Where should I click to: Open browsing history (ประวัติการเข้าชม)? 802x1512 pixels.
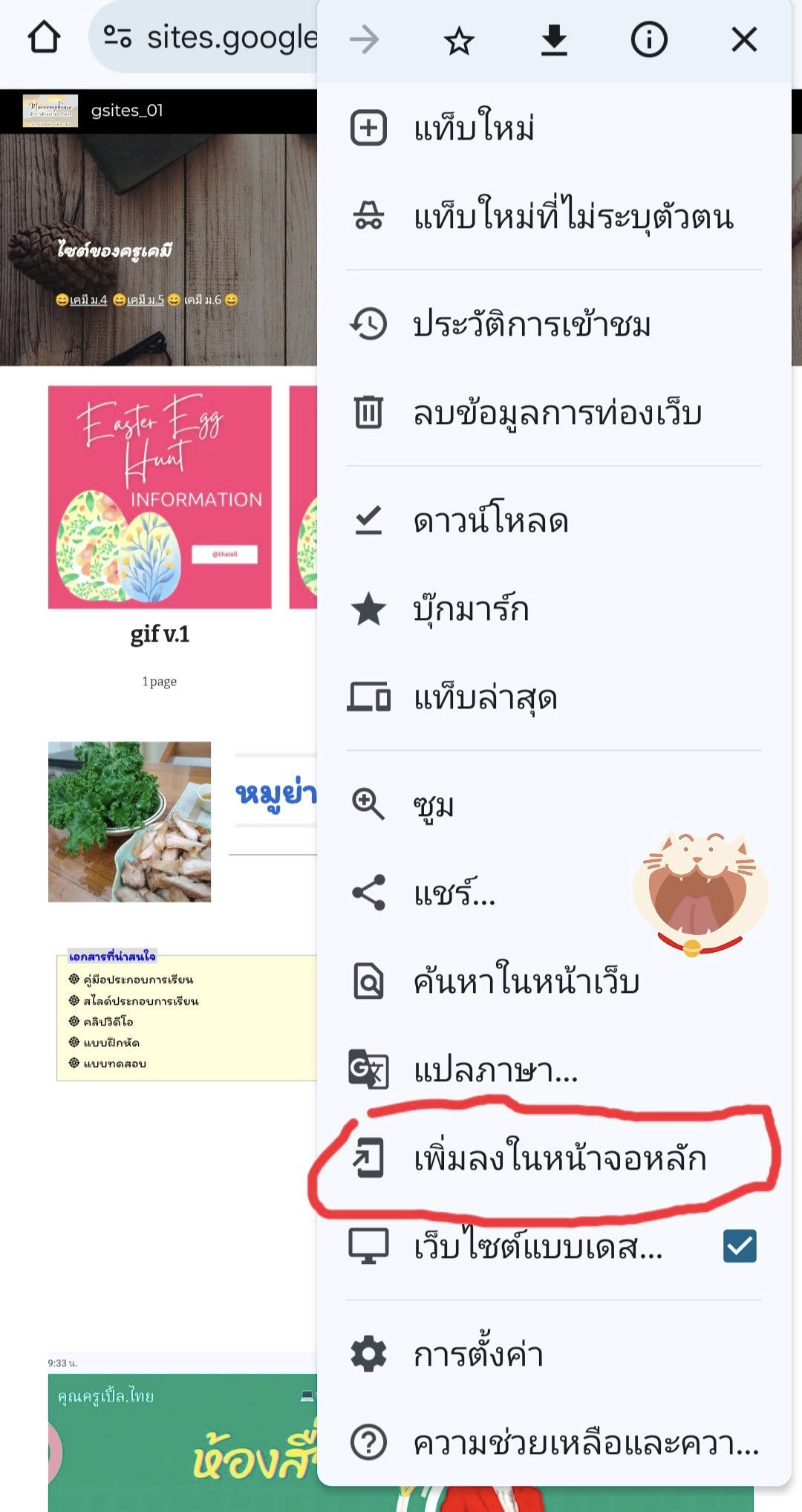tap(532, 325)
